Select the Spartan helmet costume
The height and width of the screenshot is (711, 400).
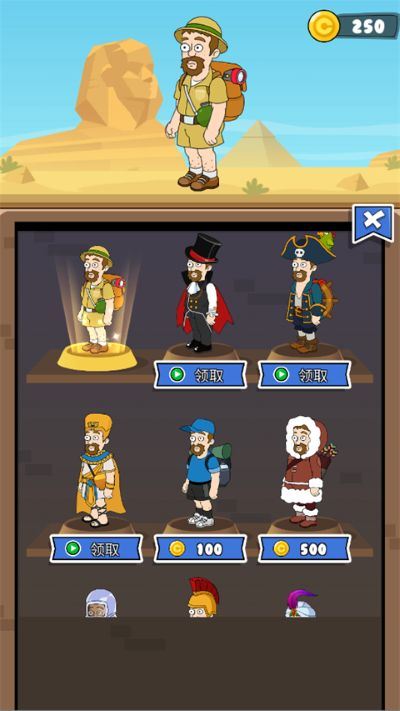(x=203, y=598)
